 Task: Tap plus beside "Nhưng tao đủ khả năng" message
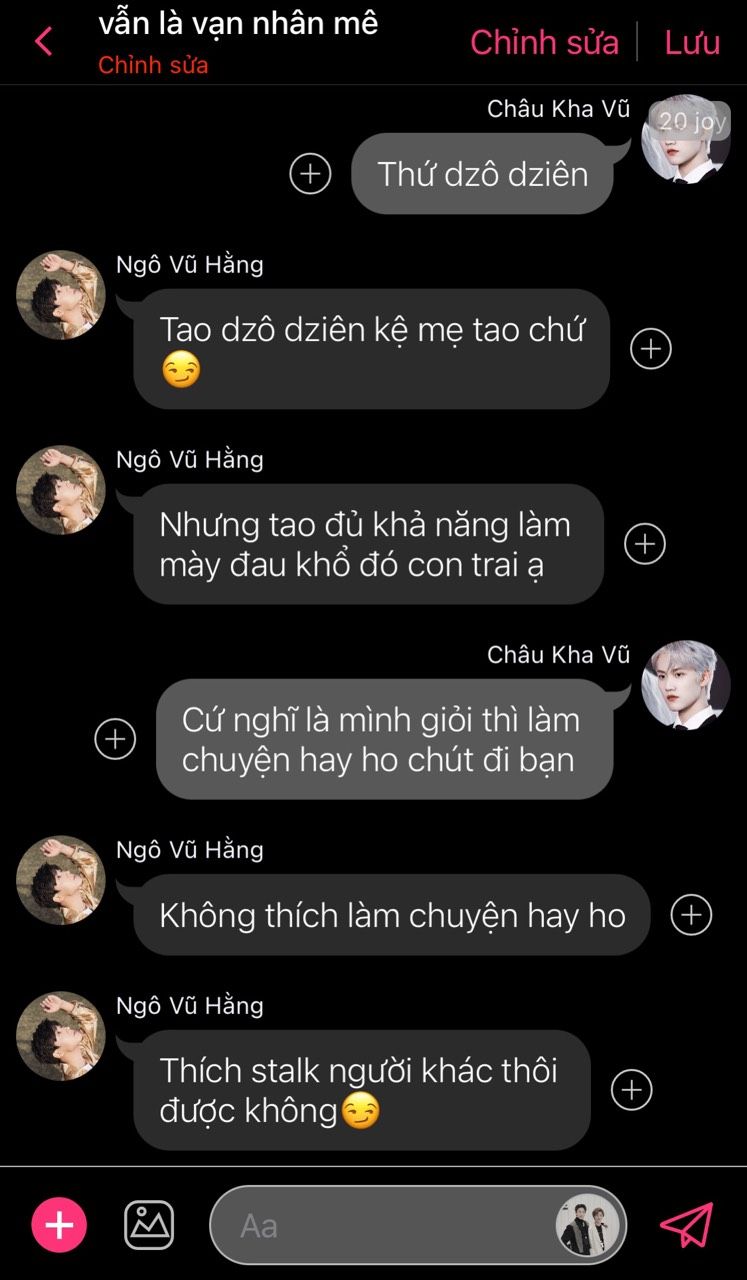645,544
